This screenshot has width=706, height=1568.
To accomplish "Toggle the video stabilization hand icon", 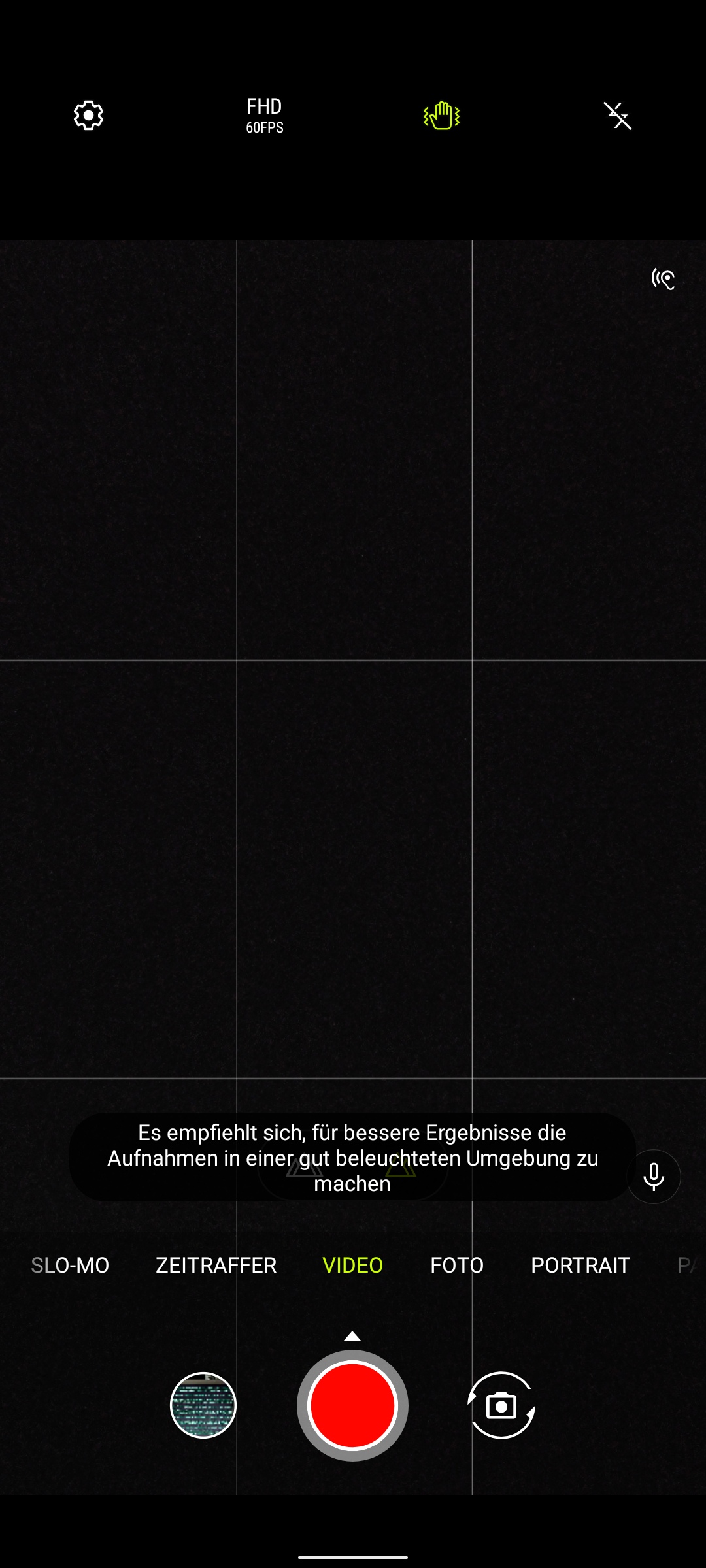I will point(441,116).
